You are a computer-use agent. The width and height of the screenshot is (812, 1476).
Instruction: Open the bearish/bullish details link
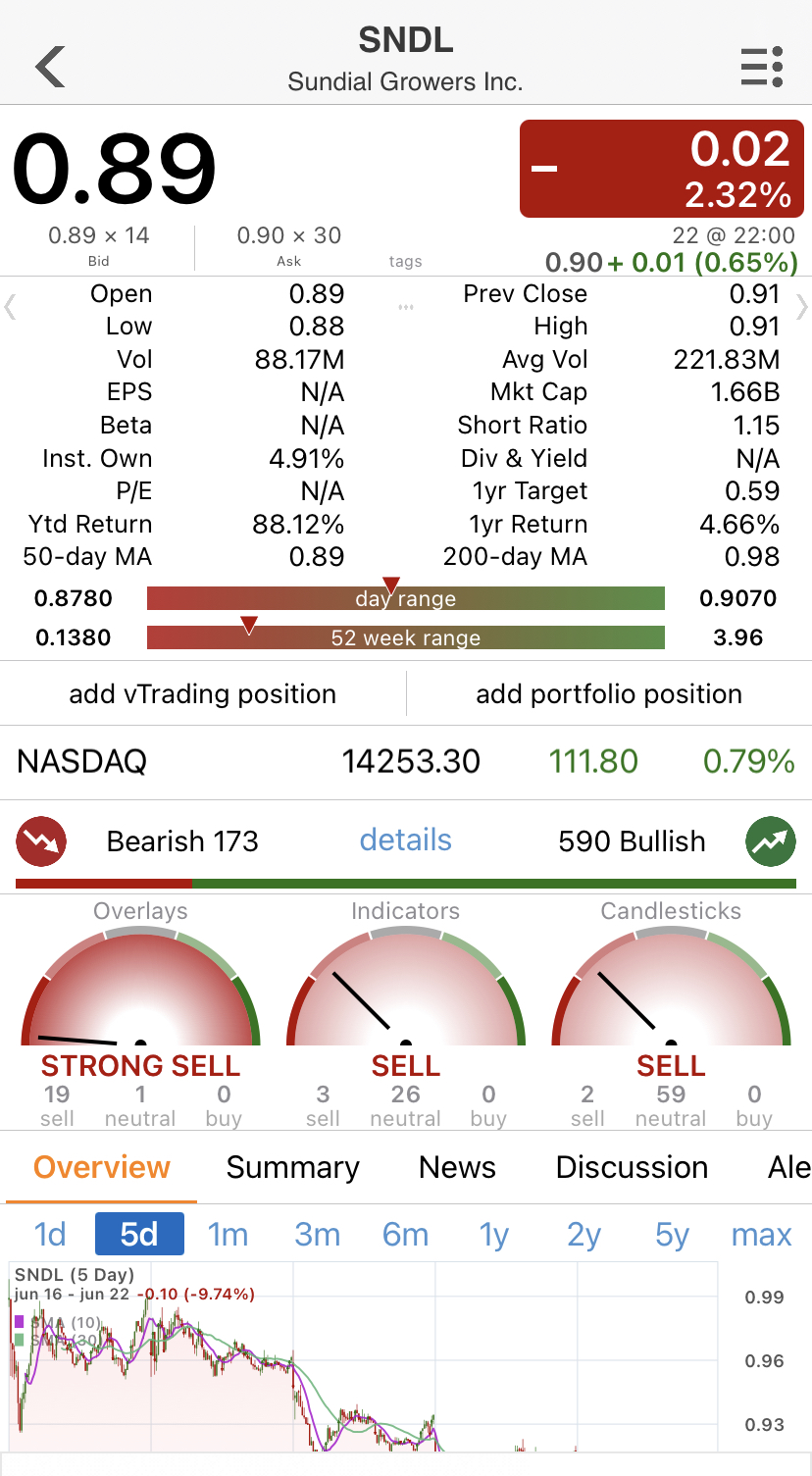(406, 840)
